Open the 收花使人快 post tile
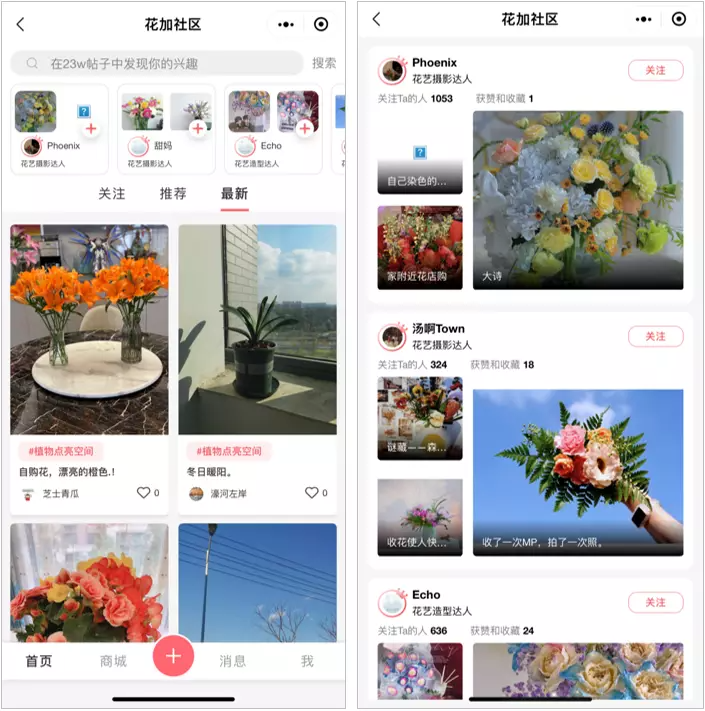Screen dimensions: 705x711 point(420,517)
